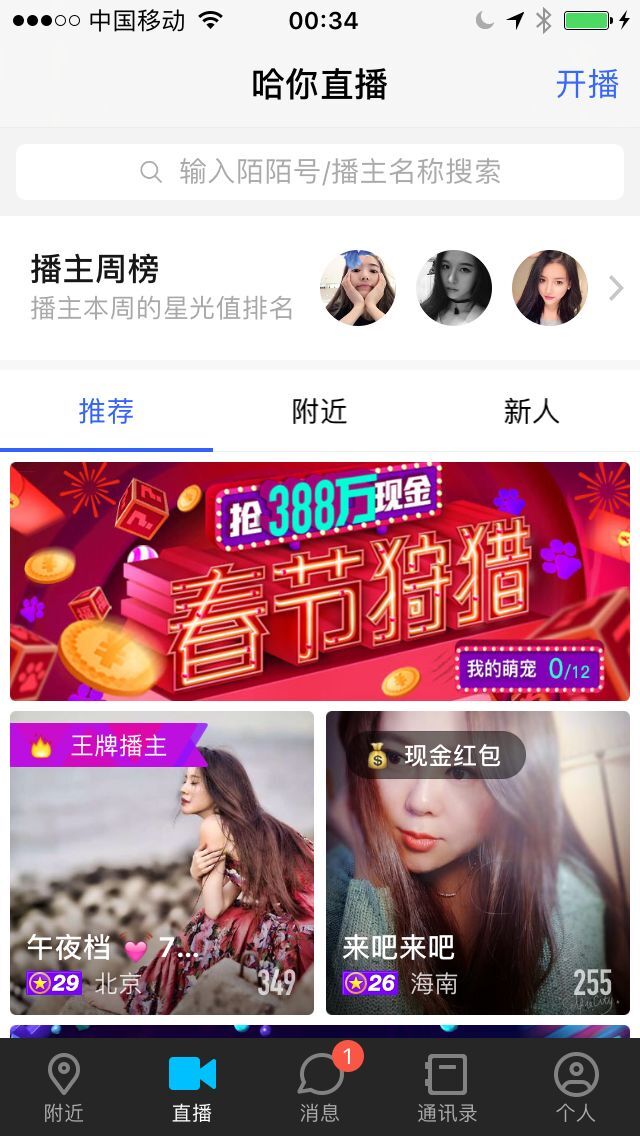Open the 春节狩猎 event banner
Image resolution: width=640 pixels, height=1136 pixels.
click(320, 581)
